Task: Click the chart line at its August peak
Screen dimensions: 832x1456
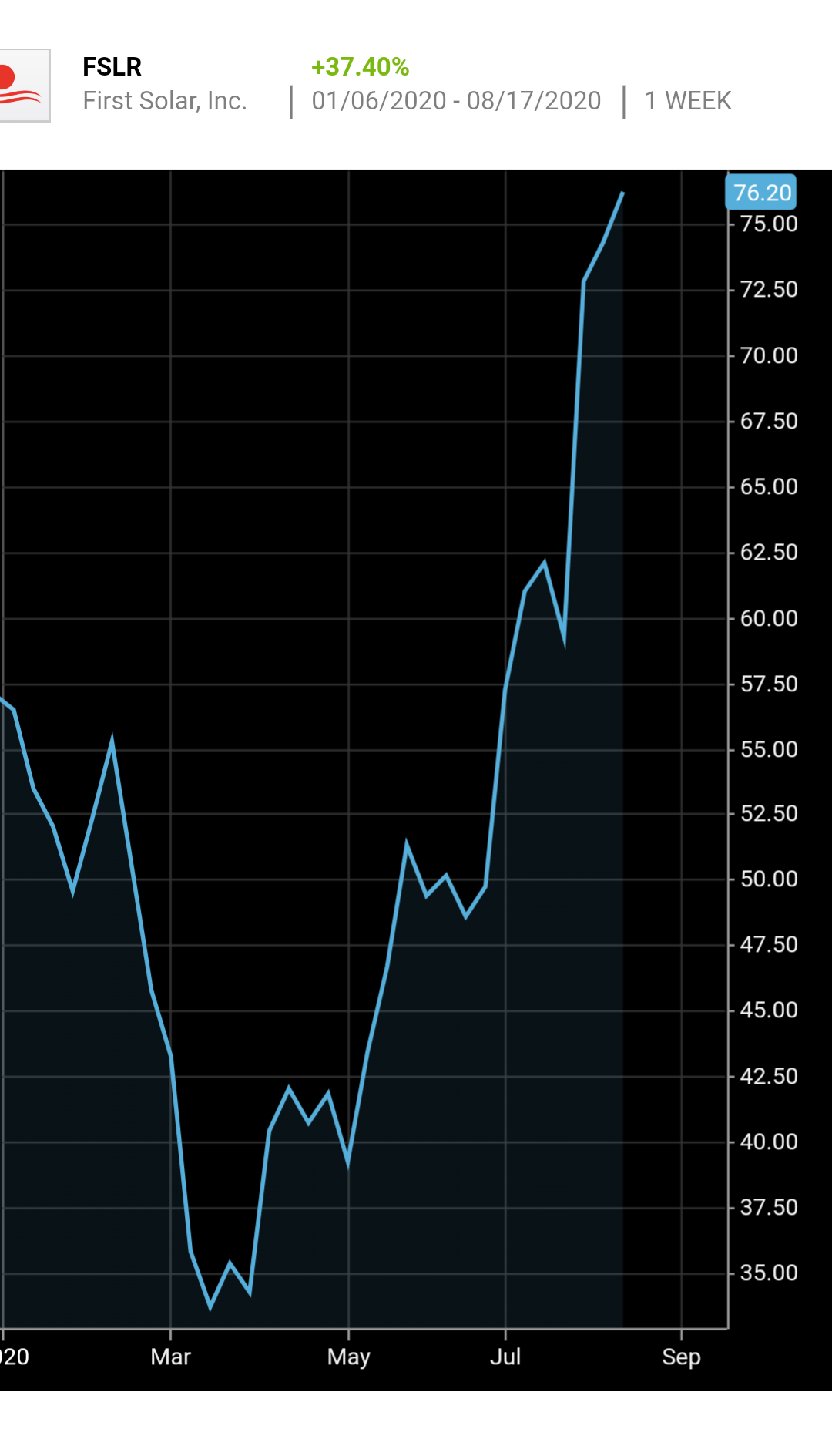Action: tap(622, 194)
